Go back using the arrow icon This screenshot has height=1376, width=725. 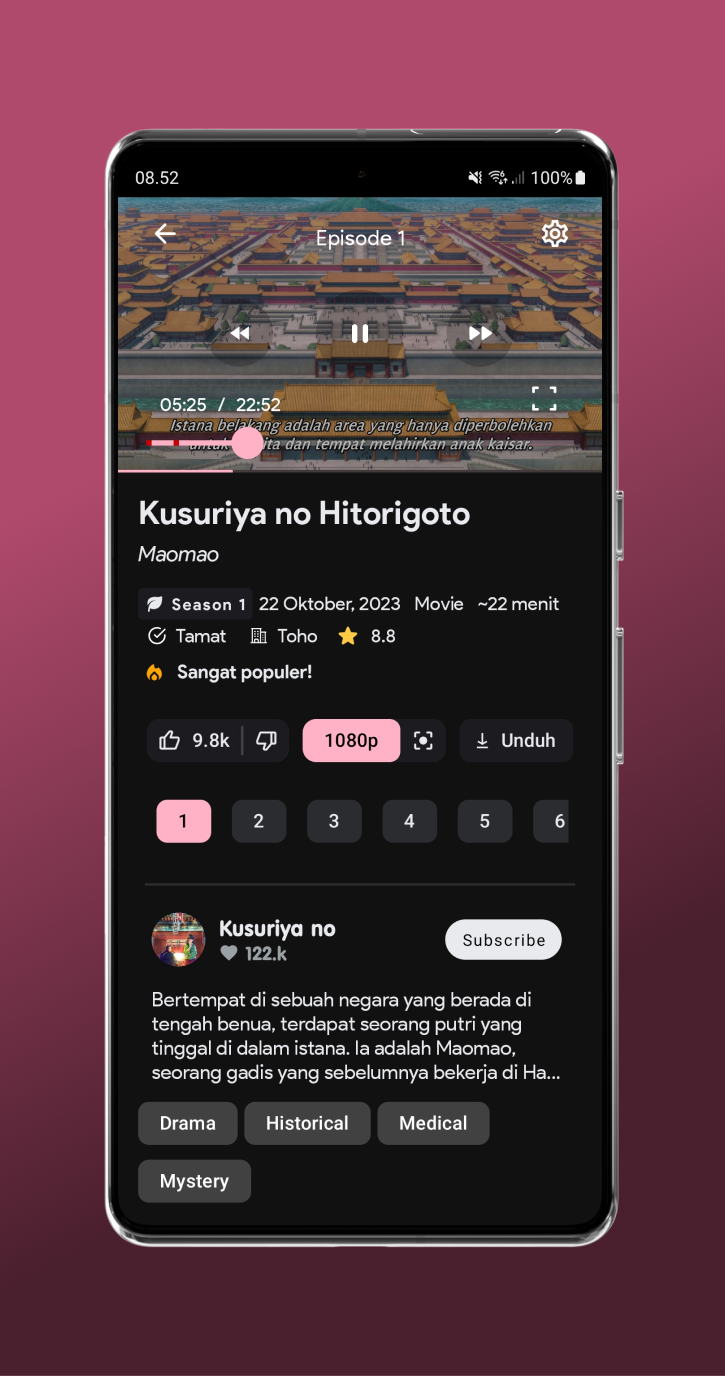point(165,234)
